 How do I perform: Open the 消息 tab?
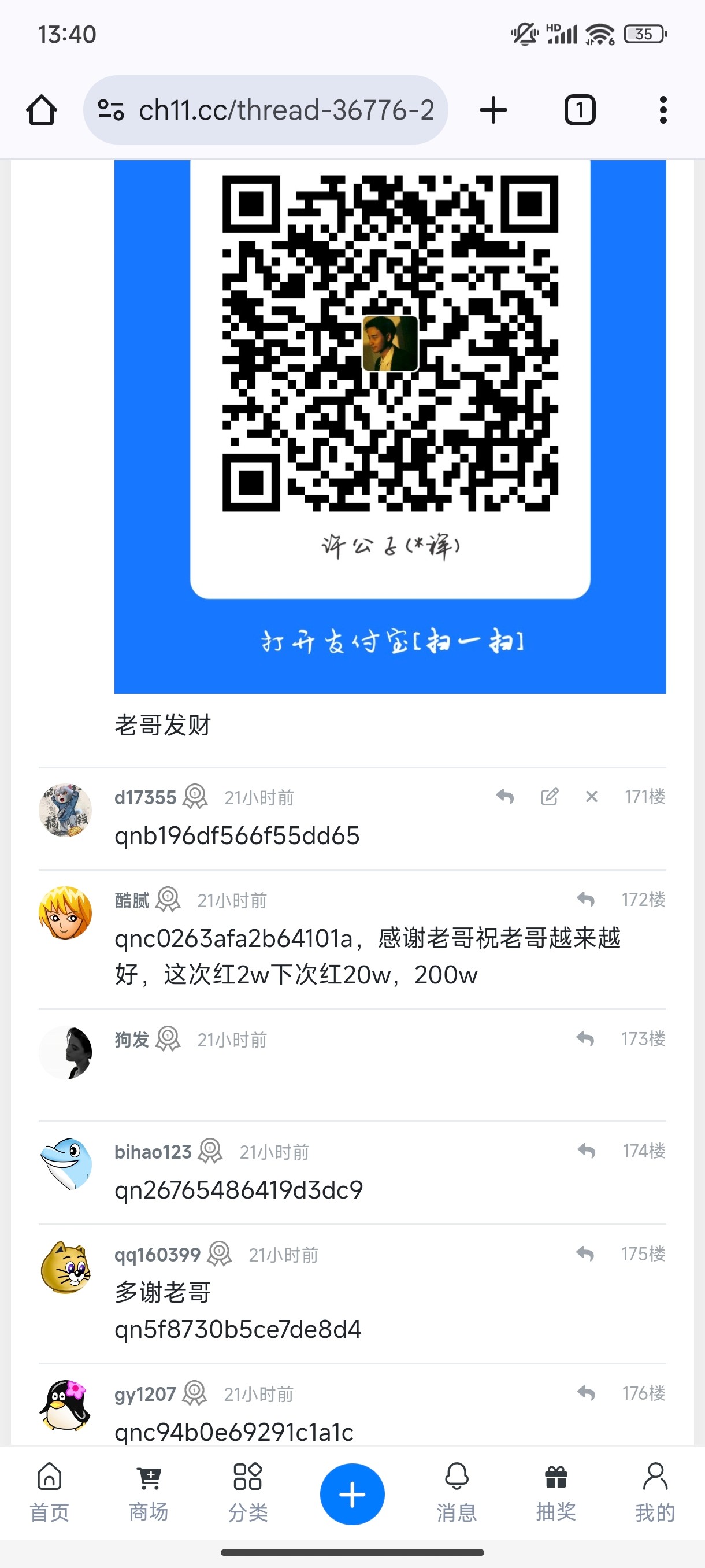(456, 1493)
